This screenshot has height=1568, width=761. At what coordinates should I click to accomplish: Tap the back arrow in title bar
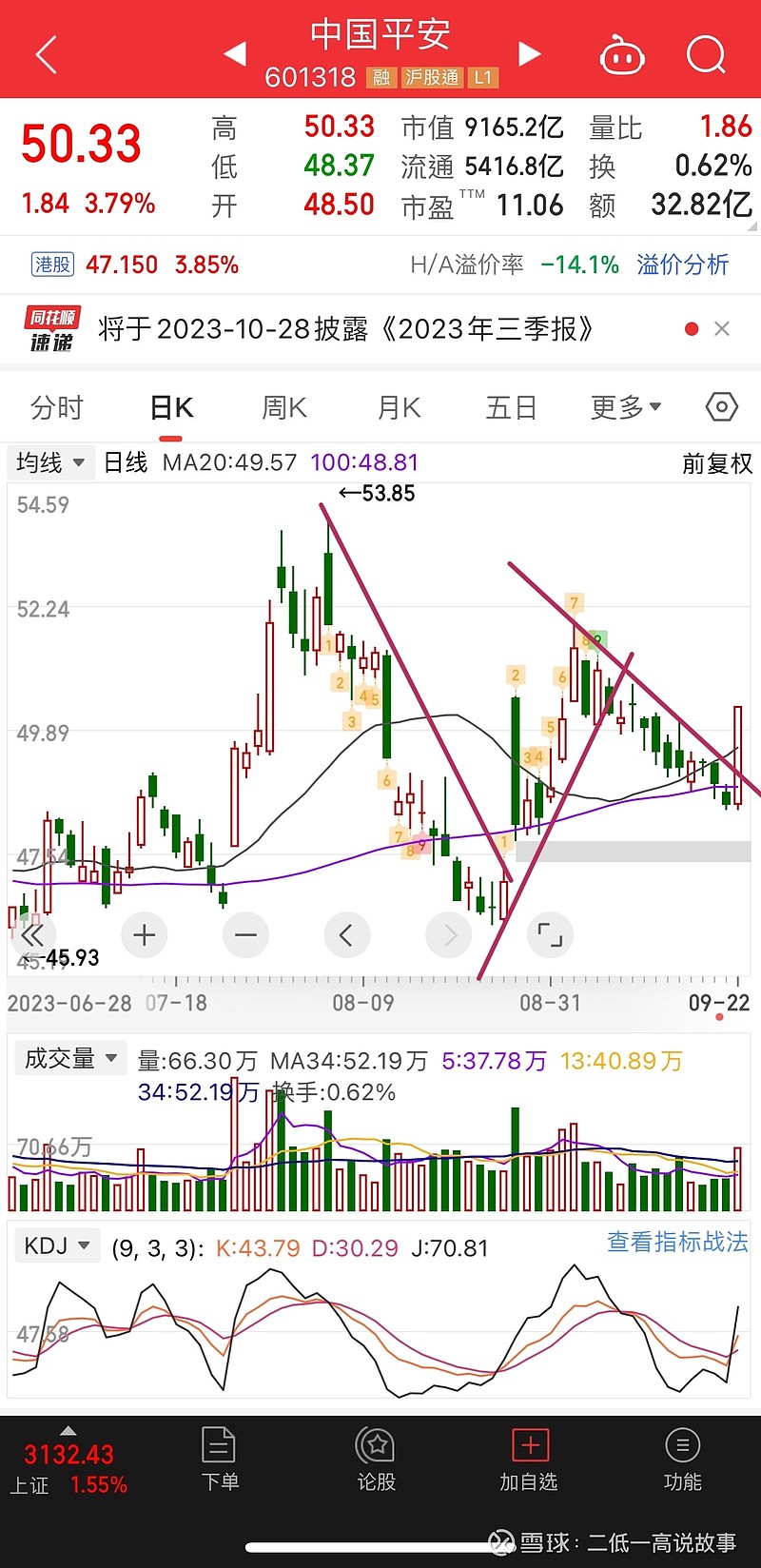tap(45, 54)
